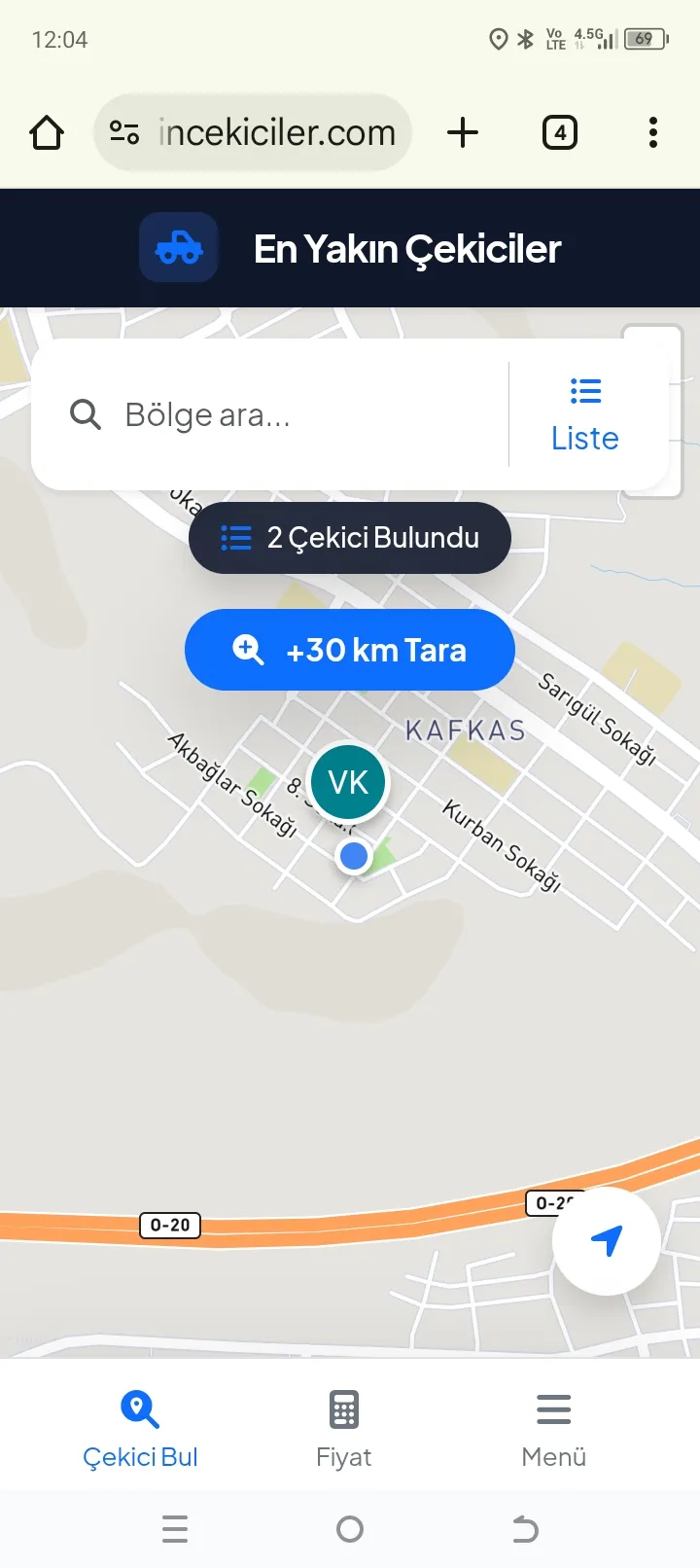This screenshot has height=1568, width=700.
Task: Select the blue location dot on the map
Action: point(354,856)
